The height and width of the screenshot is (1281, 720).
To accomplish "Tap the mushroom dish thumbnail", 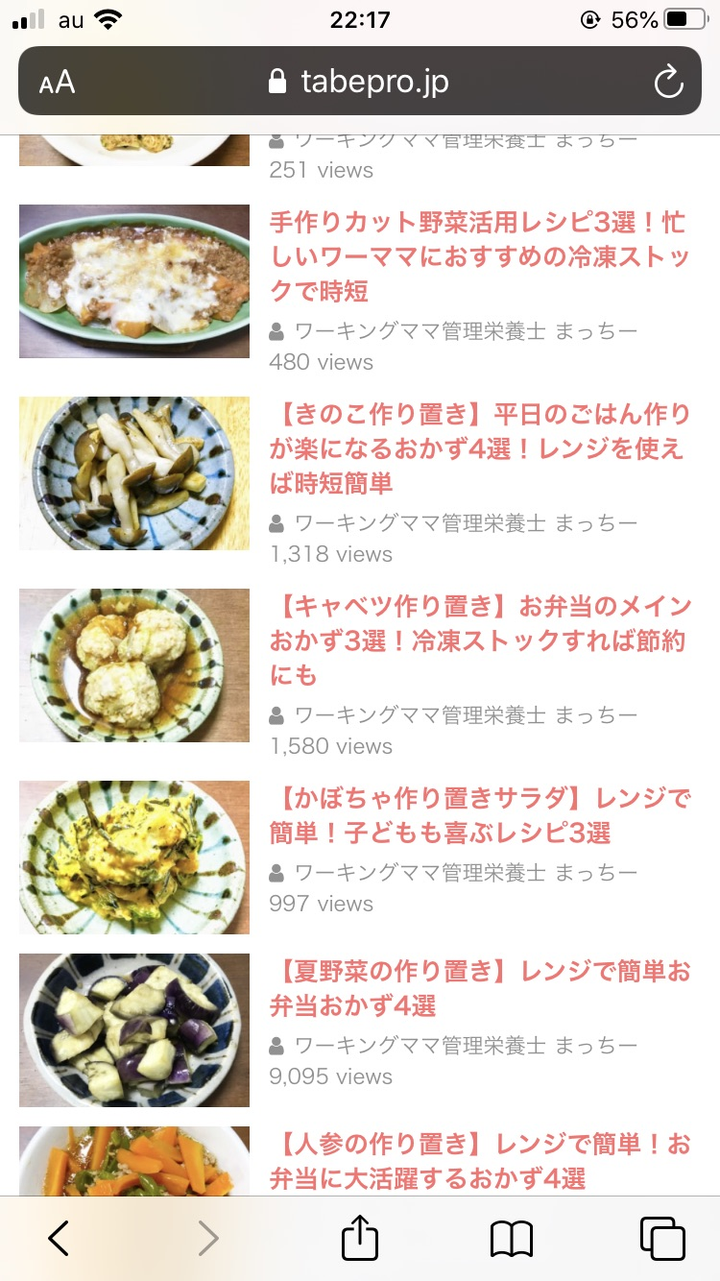I will point(134,473).
